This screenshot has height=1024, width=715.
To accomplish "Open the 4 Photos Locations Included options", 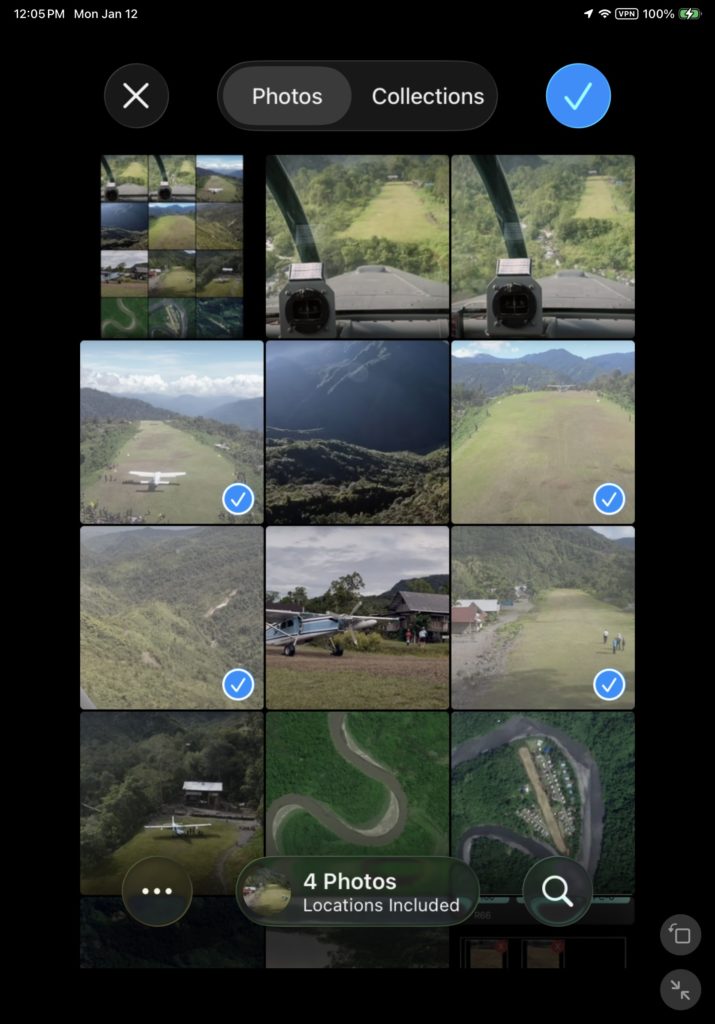I will tap(358, 891).
